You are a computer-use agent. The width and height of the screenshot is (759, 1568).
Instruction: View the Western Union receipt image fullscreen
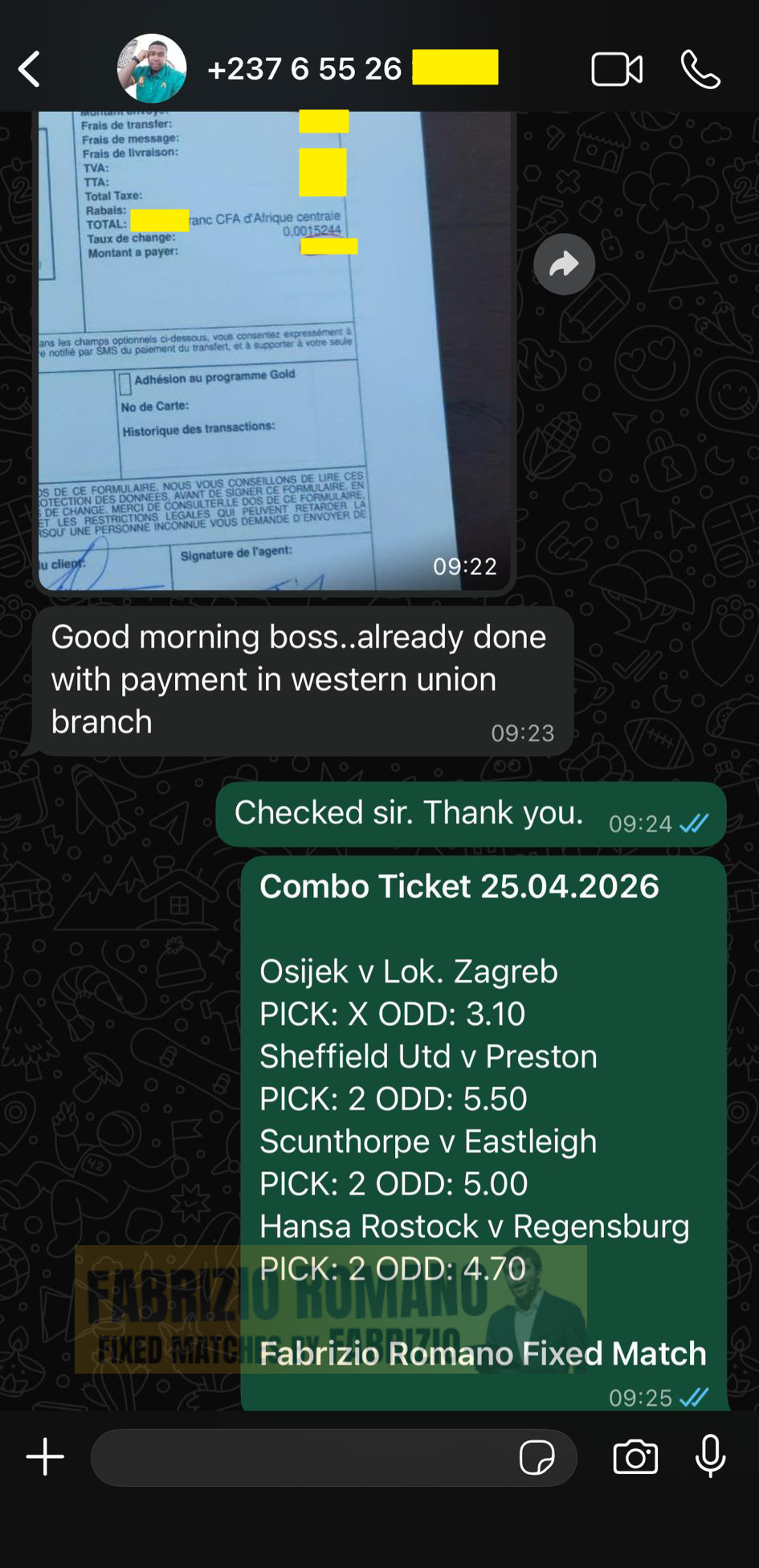pos(277,345)
